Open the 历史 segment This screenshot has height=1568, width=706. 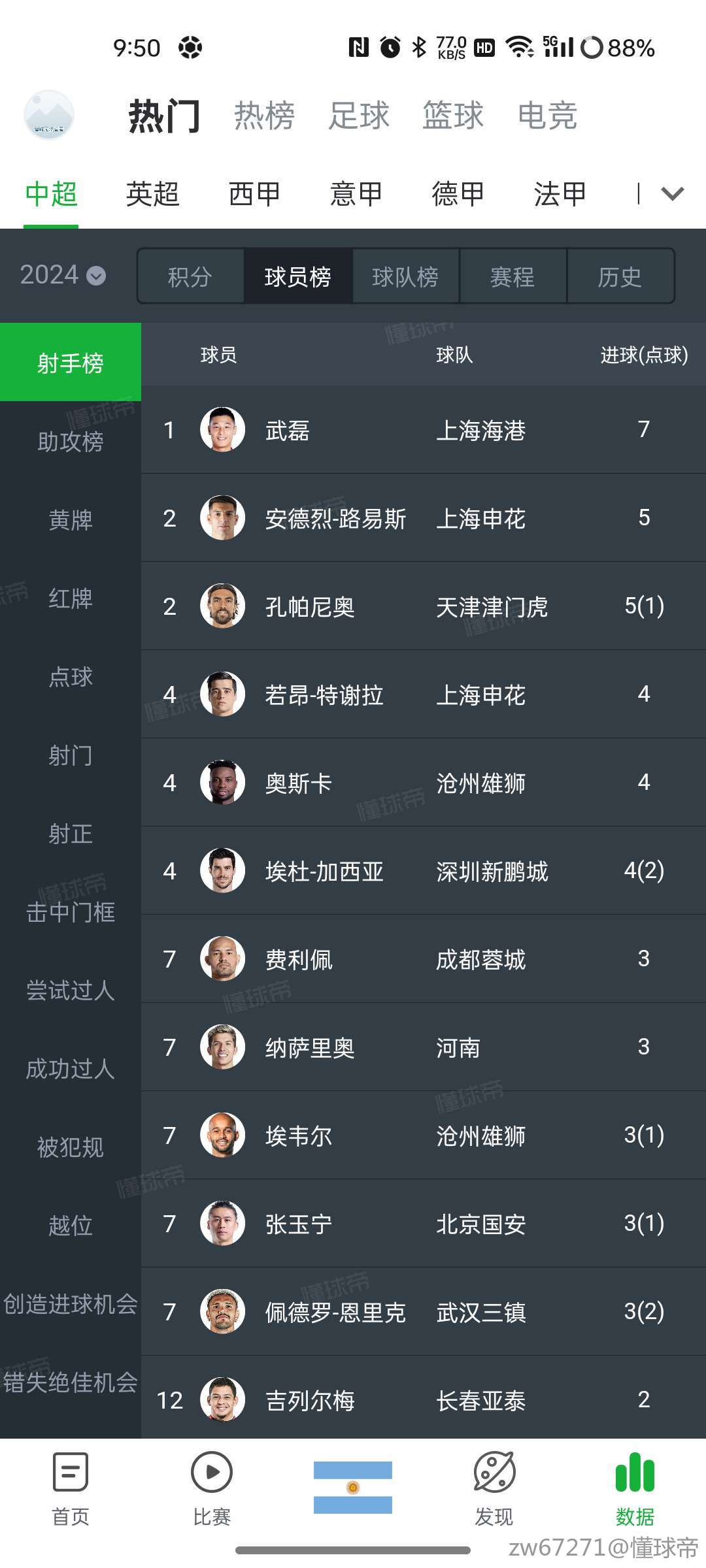pos(620,276)
